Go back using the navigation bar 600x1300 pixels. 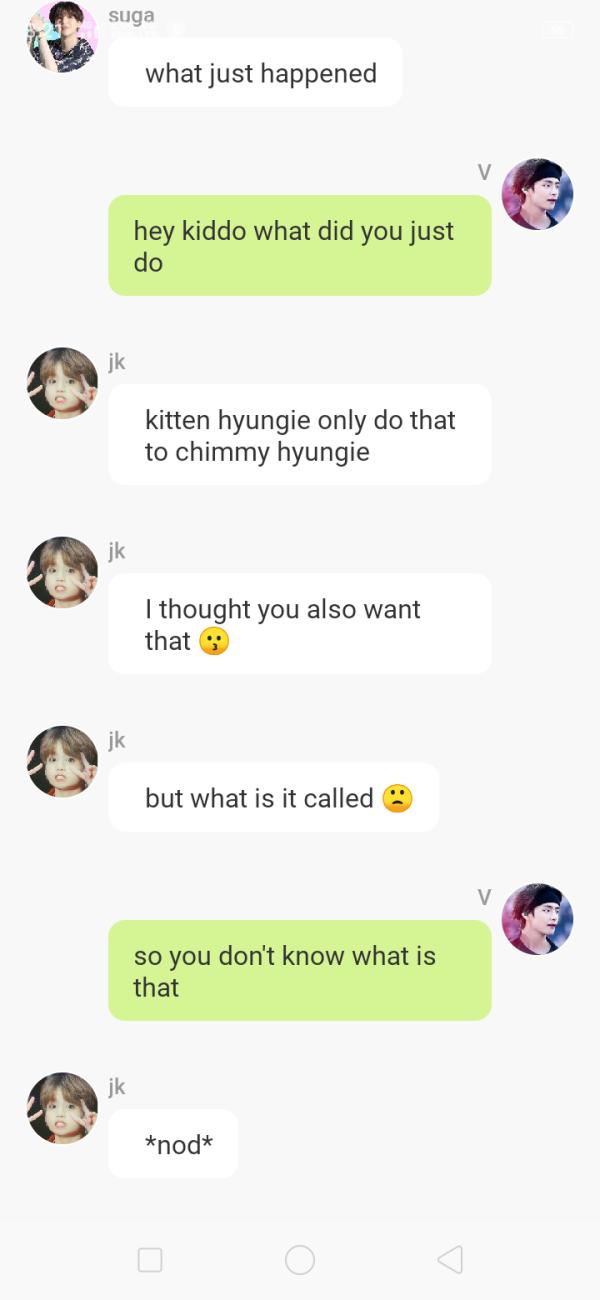(x=450, y=1259)
